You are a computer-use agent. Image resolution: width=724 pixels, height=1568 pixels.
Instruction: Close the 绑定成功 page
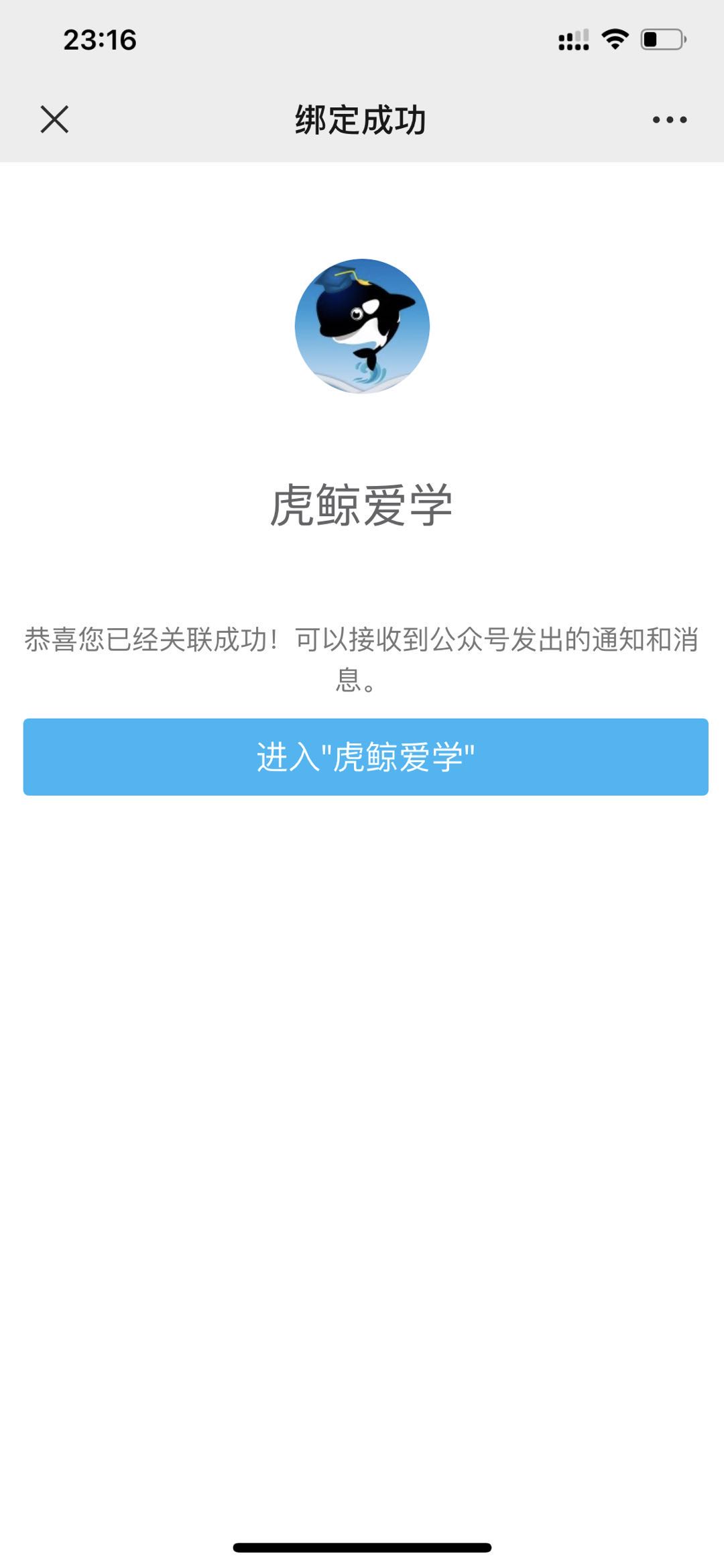pyautogui.click(x=54, y=119)
